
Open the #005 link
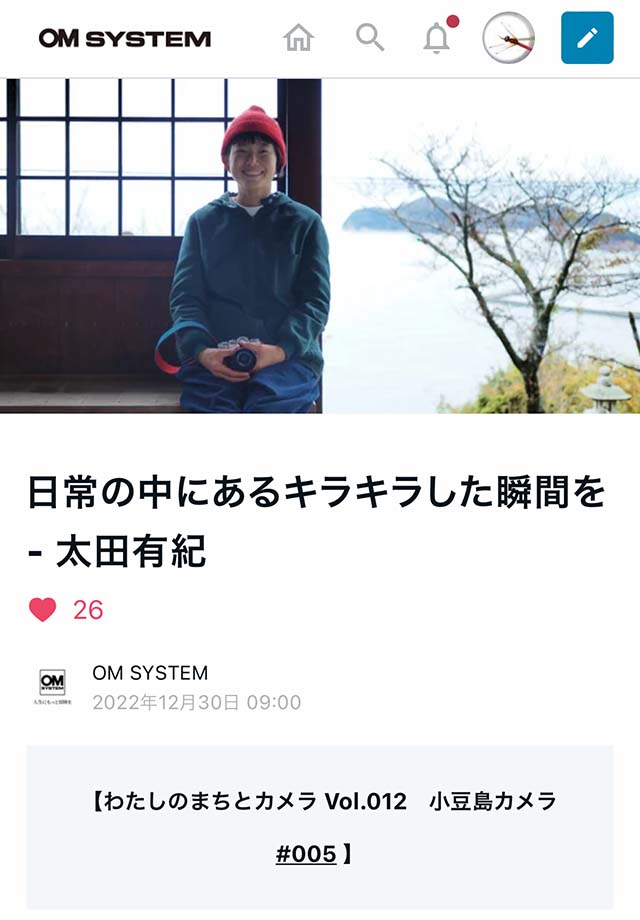306,855
